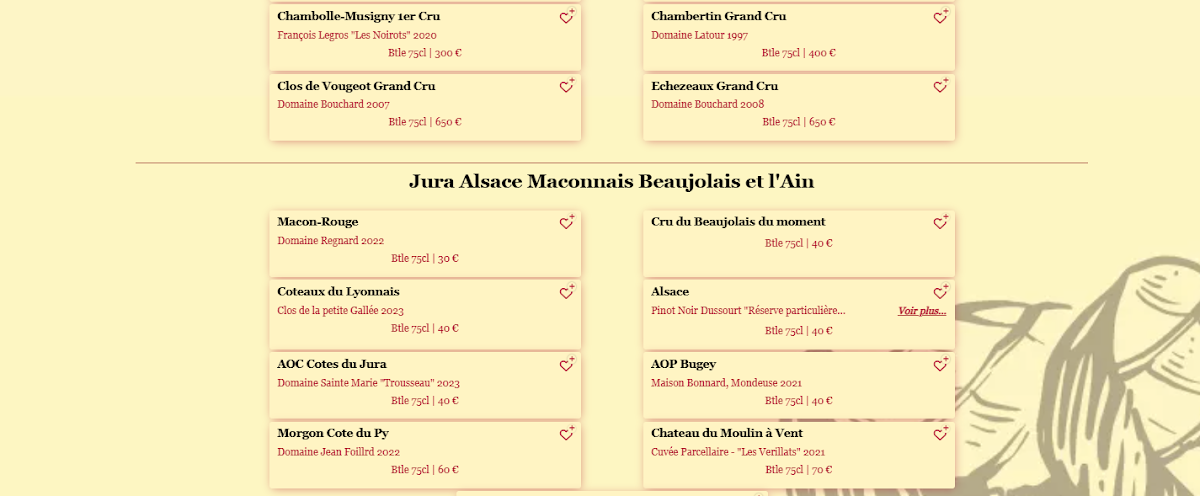
Task: Add Chateau du Moulin à Vent to favorites
Action: (x=940, y=433)
